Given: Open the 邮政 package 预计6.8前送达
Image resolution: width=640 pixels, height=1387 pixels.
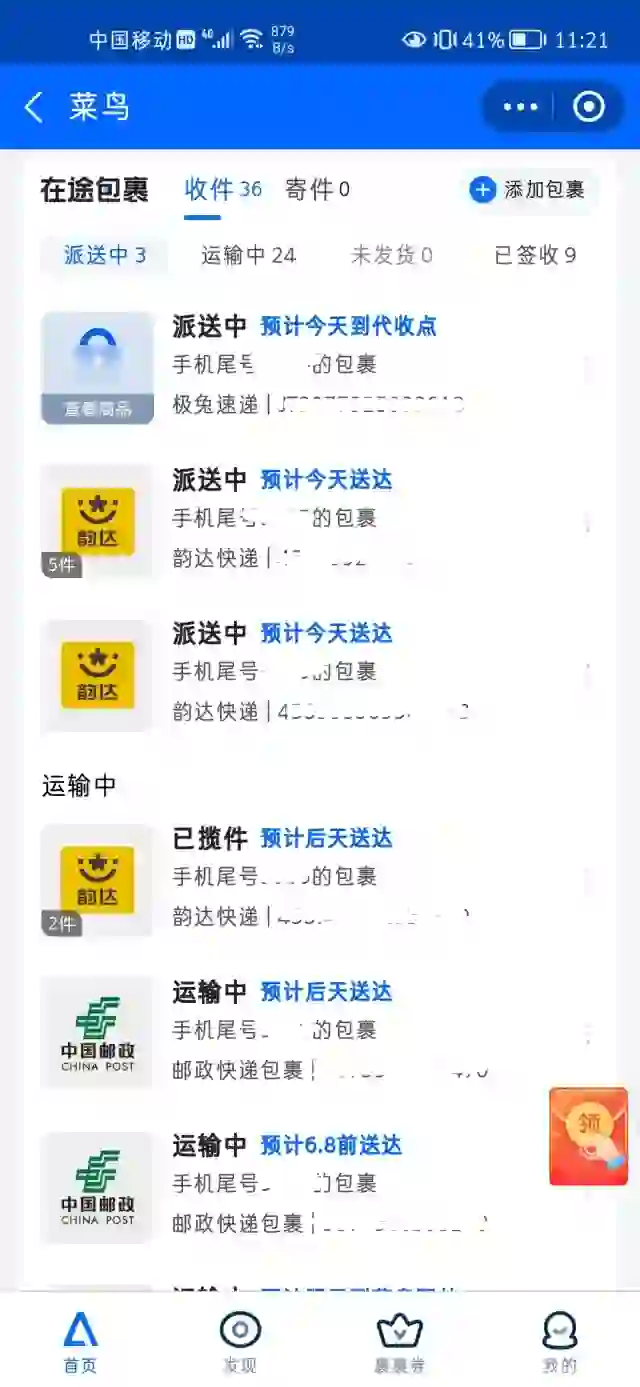Looking at the screenshot, I should point(318,1185).
